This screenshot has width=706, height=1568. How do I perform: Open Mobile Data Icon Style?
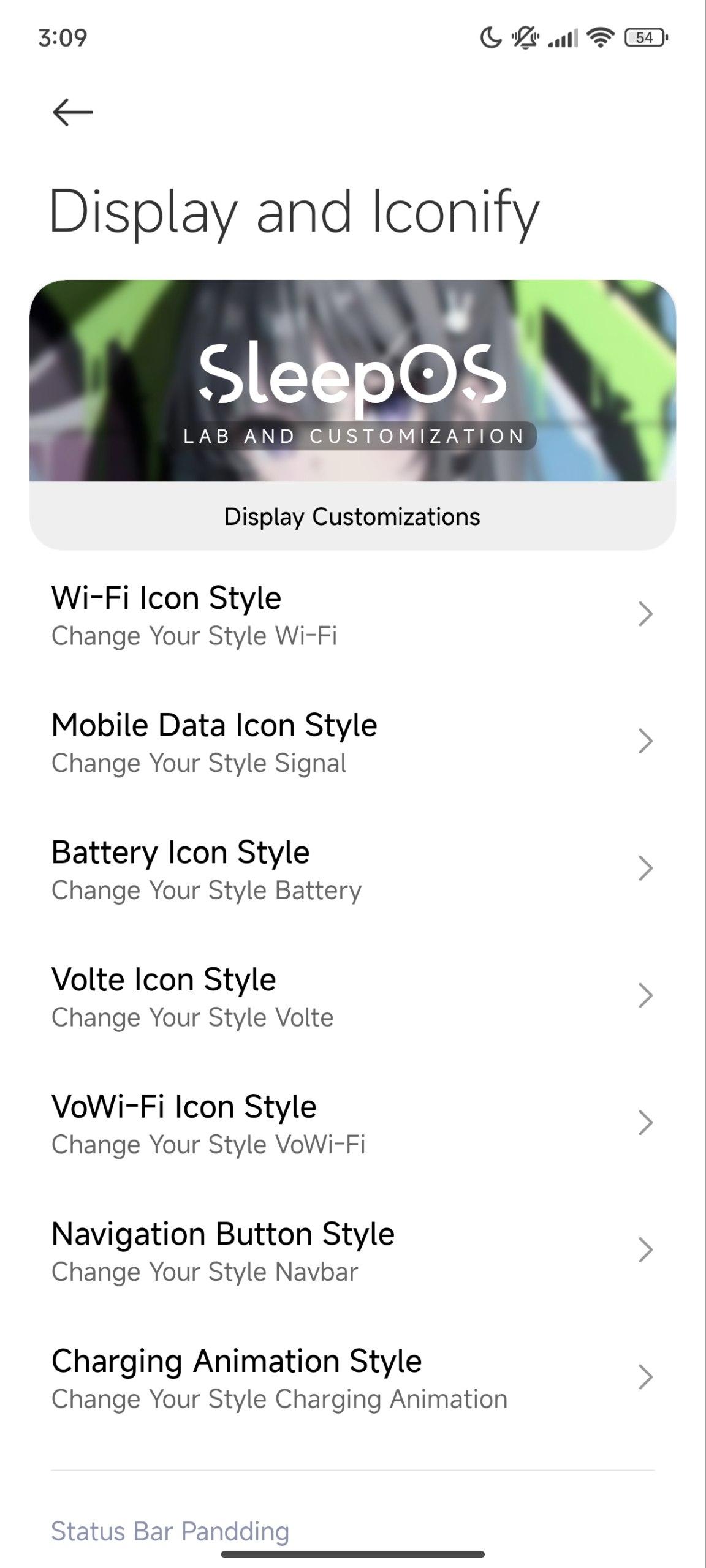[x=353, y=742]
